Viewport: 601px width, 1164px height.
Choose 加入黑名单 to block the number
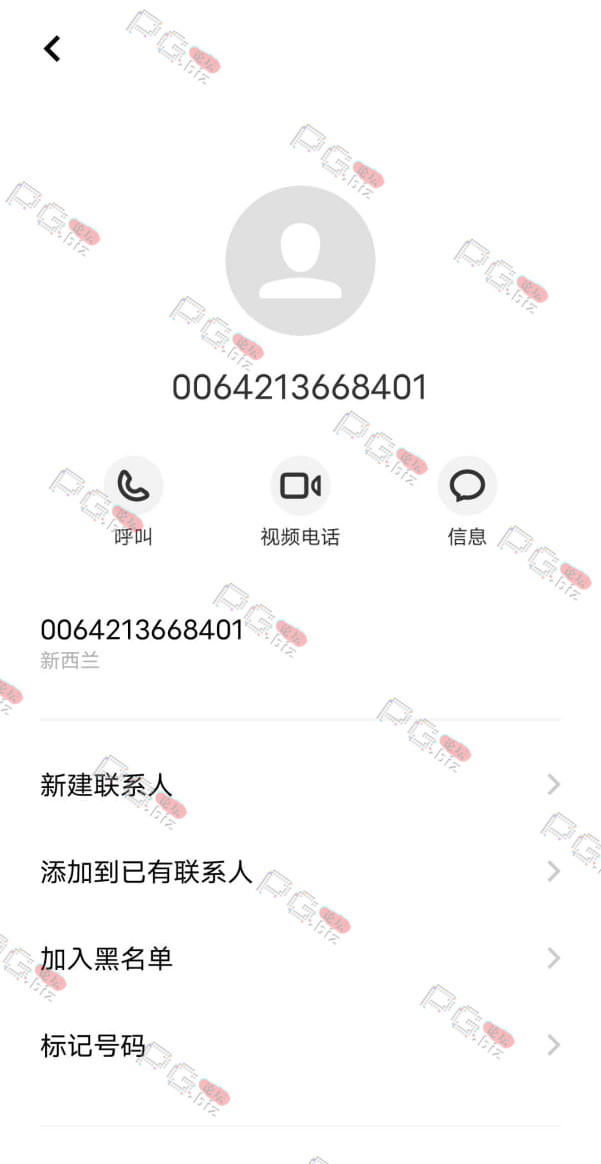click(300, 958)
